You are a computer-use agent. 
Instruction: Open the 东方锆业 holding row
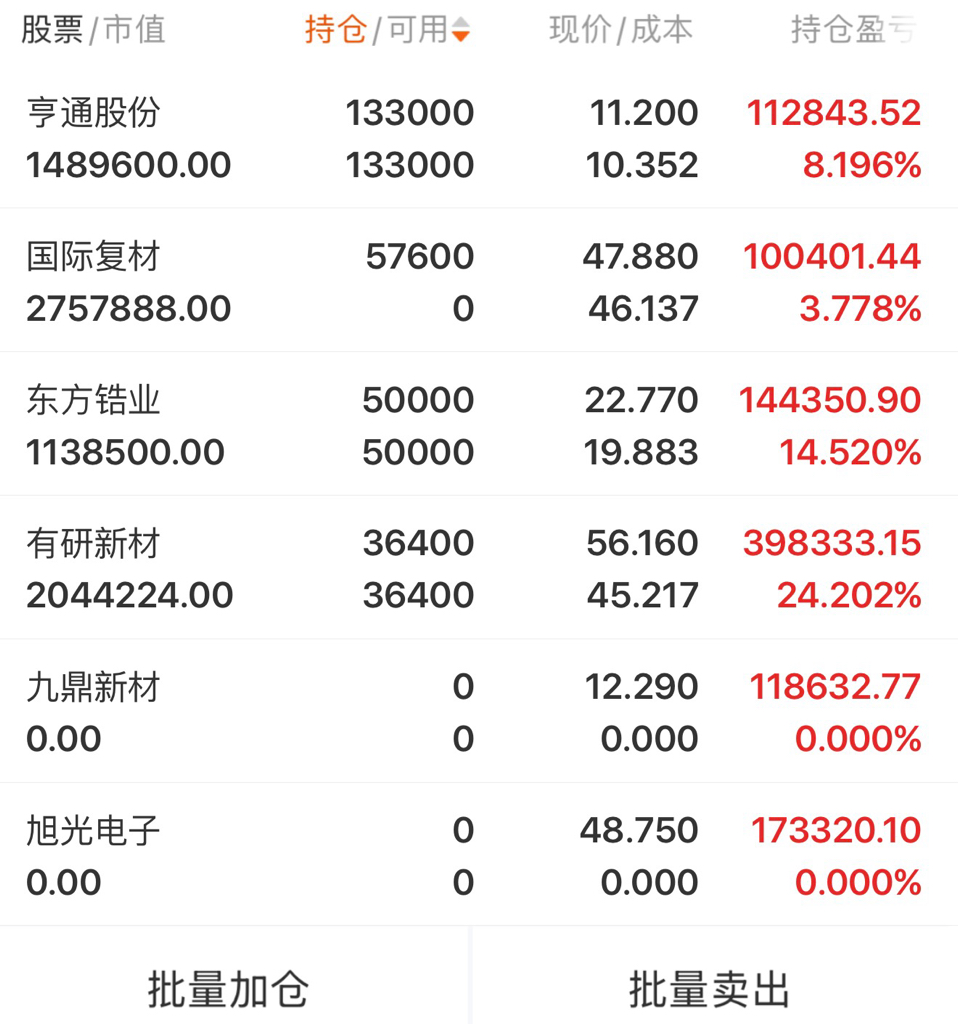click(479, 424)
